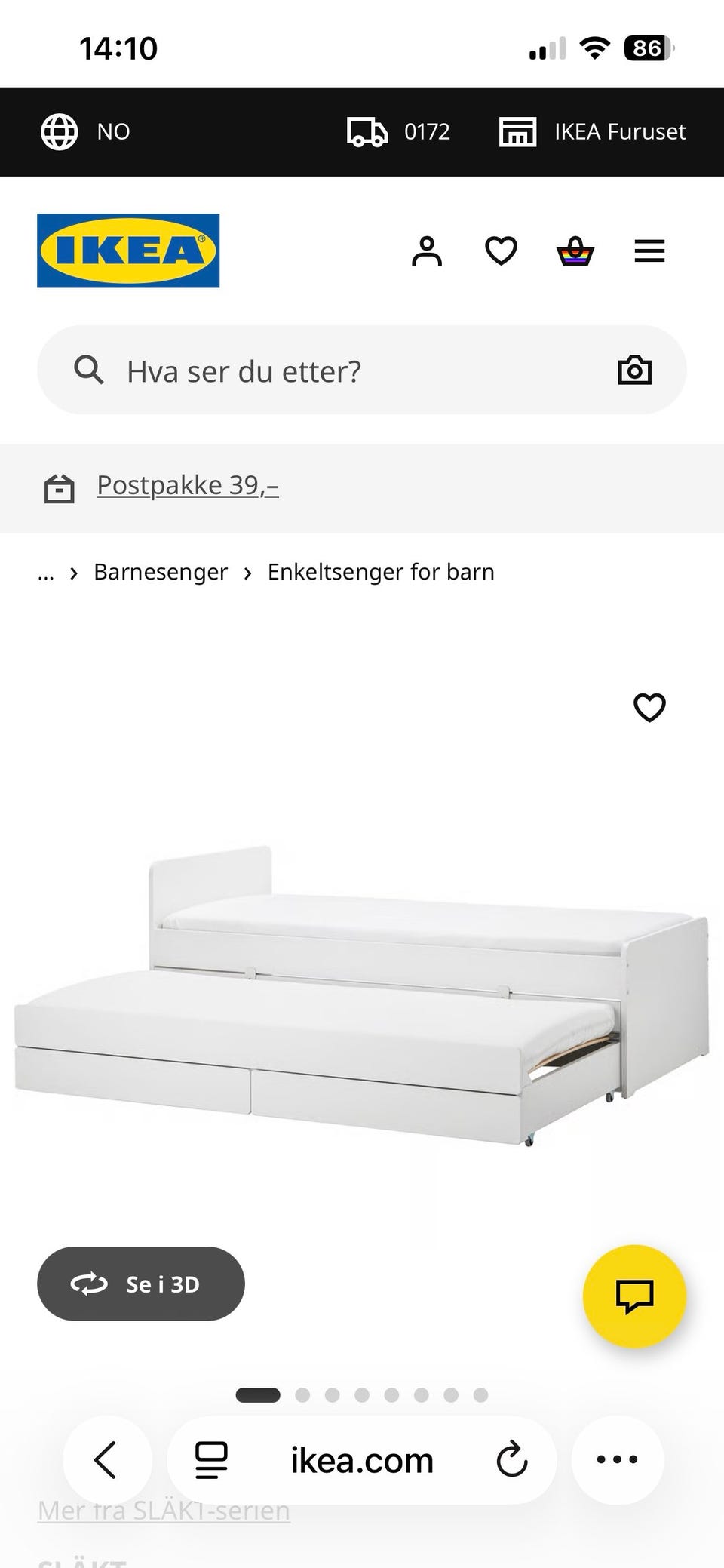The height and width of the screenshot is (1568, 724).
Task: Open the Postpakke 39,– link
Action: tap(186, 485)
